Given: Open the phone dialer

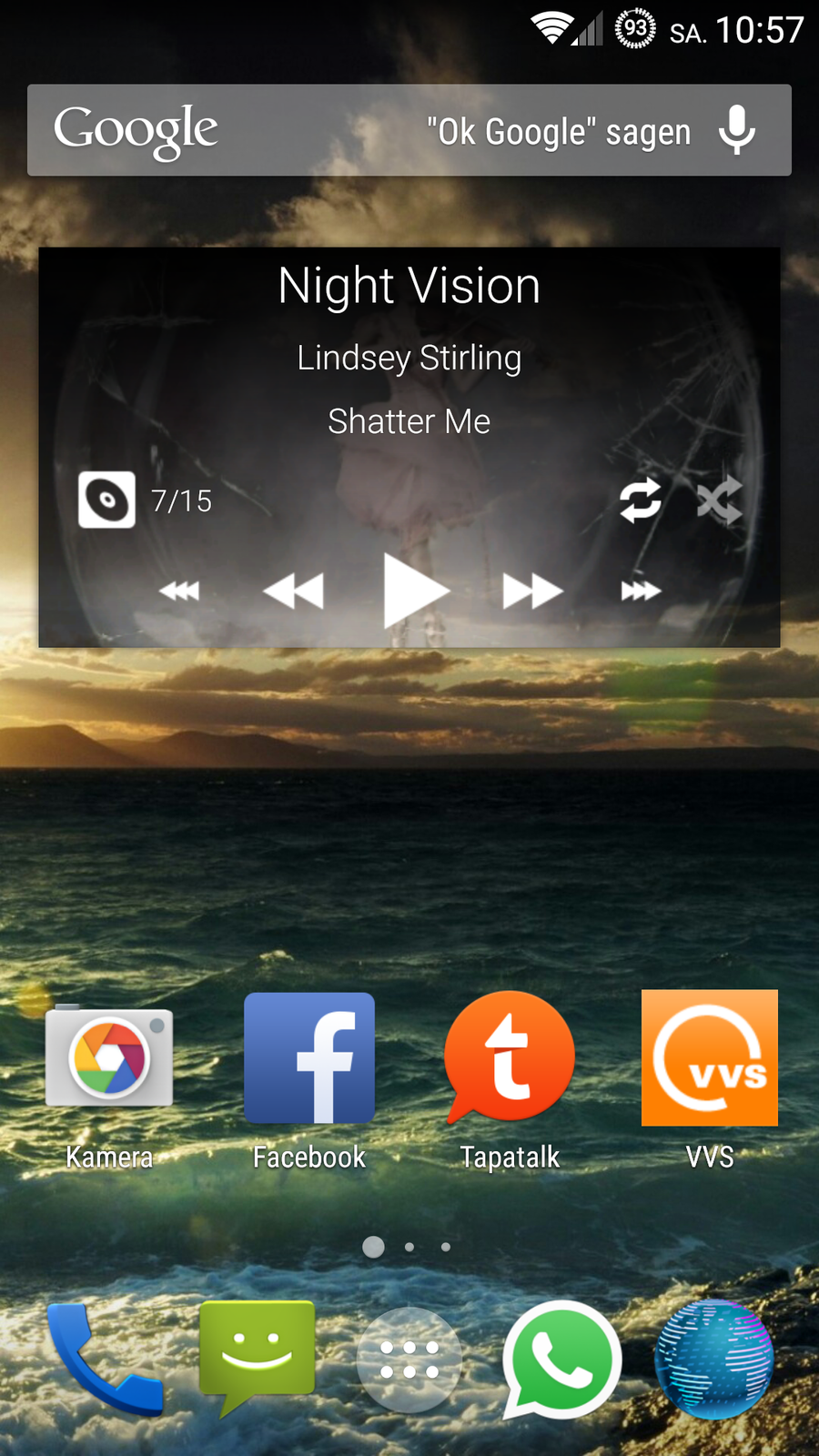Looking at the screenshot, I should point(105,1359).
